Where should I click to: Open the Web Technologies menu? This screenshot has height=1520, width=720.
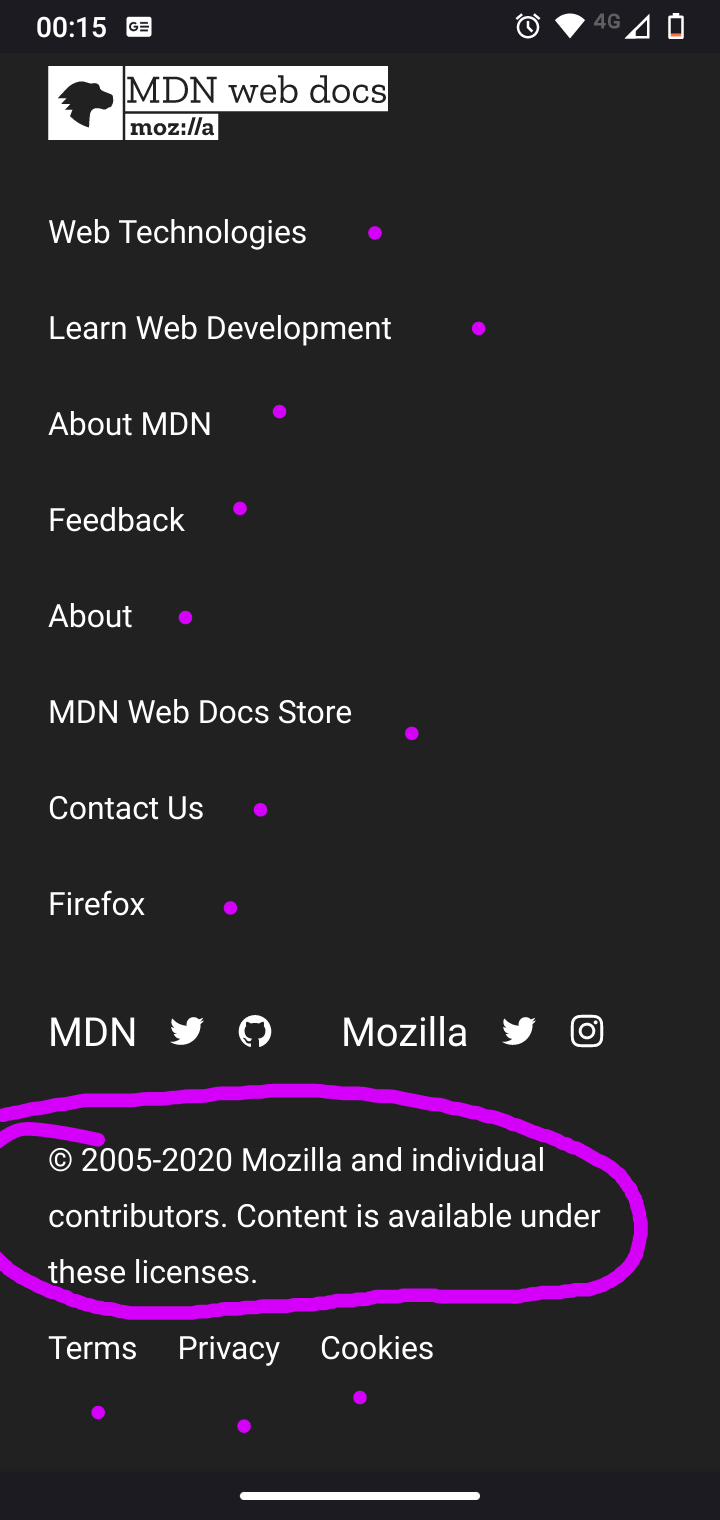[177, 232]
